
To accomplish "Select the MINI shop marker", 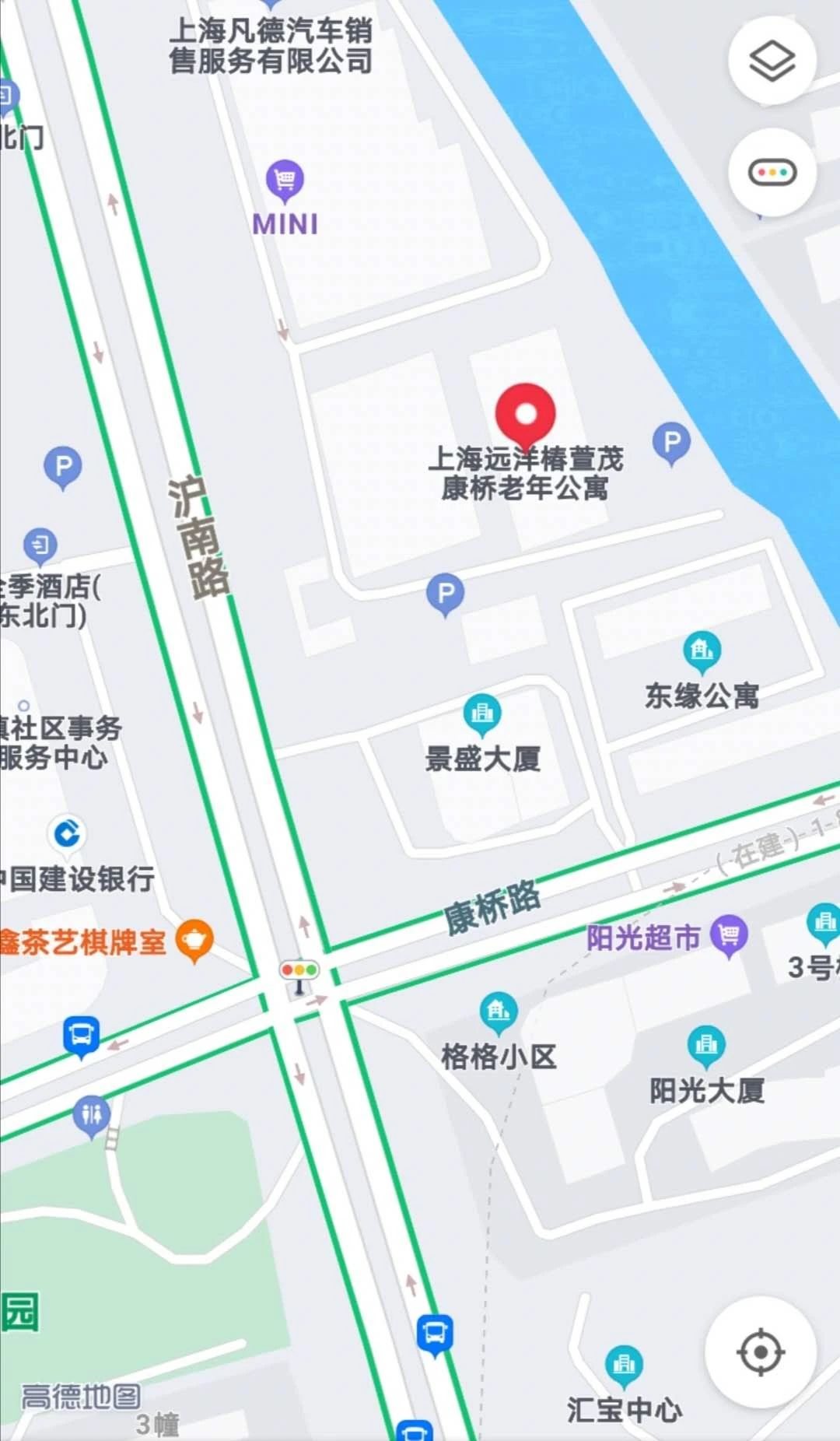I will [x=285, y=180].
